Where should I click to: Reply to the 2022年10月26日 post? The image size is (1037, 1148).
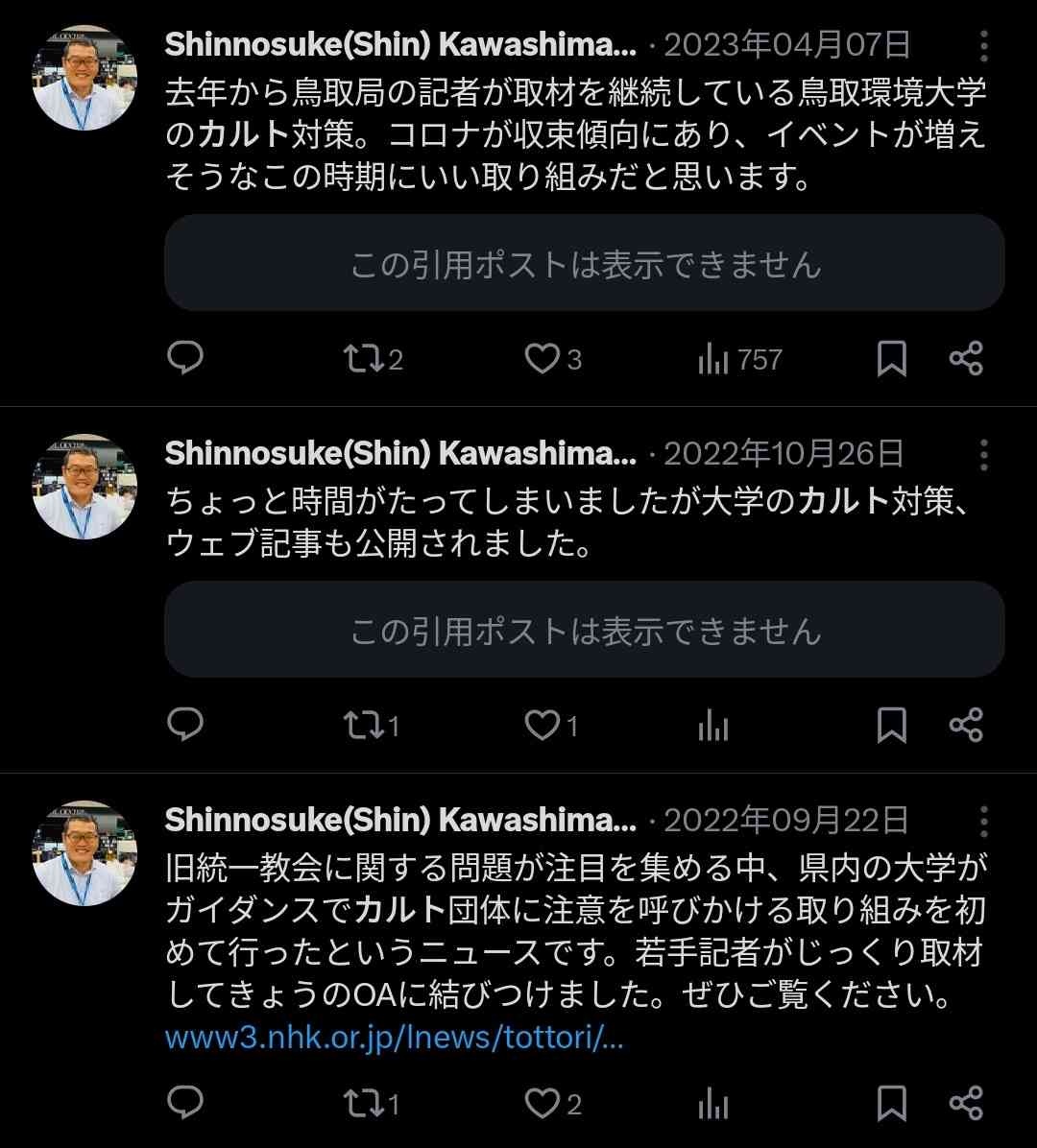click(184, 726)
